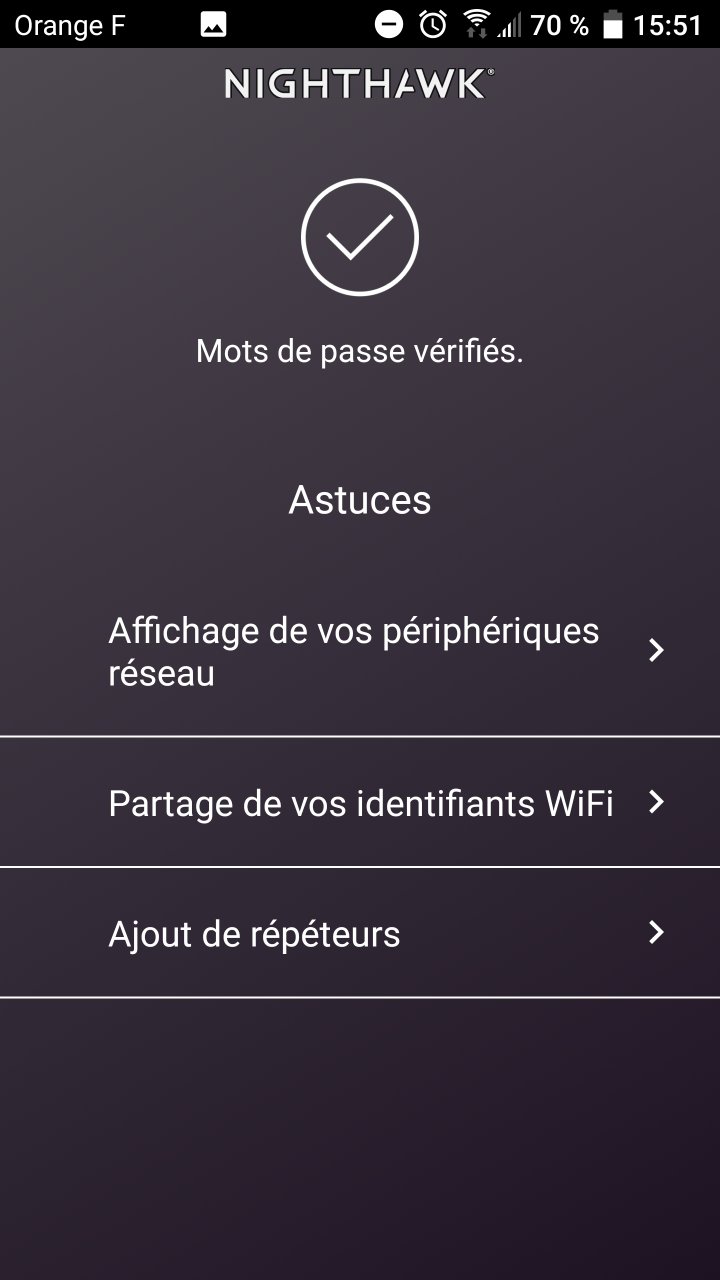Open "Partage de vos identifiants WiFi"

pyautogui.click(x=361, y=802)
